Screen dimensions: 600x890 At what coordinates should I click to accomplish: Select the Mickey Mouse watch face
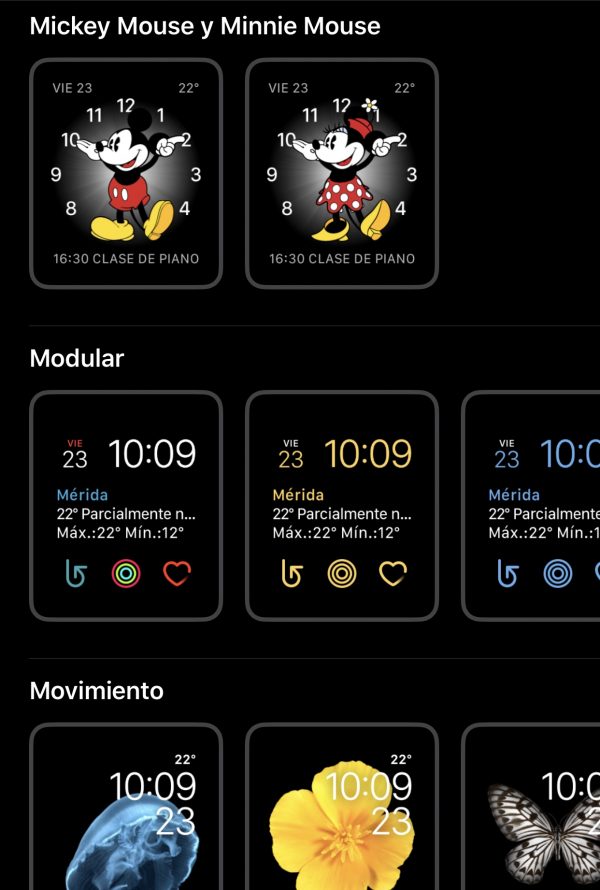(126, 174)
